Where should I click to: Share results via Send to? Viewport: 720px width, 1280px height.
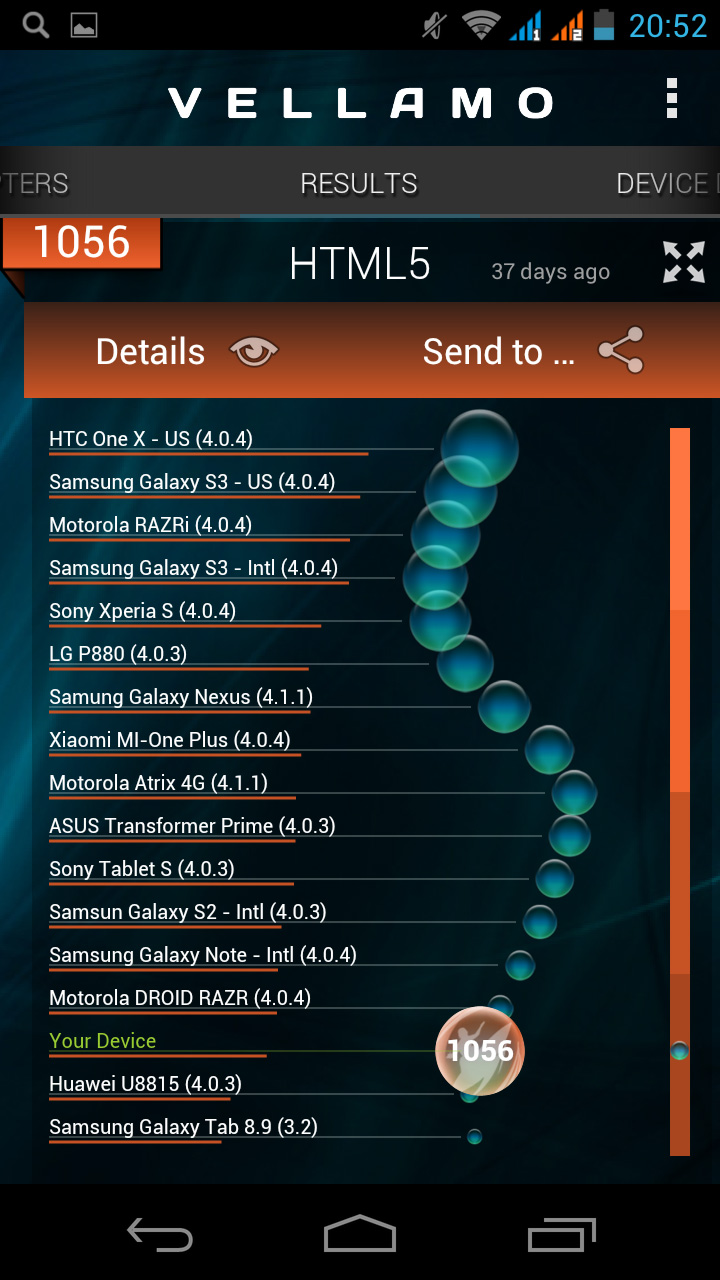(533, 351)
